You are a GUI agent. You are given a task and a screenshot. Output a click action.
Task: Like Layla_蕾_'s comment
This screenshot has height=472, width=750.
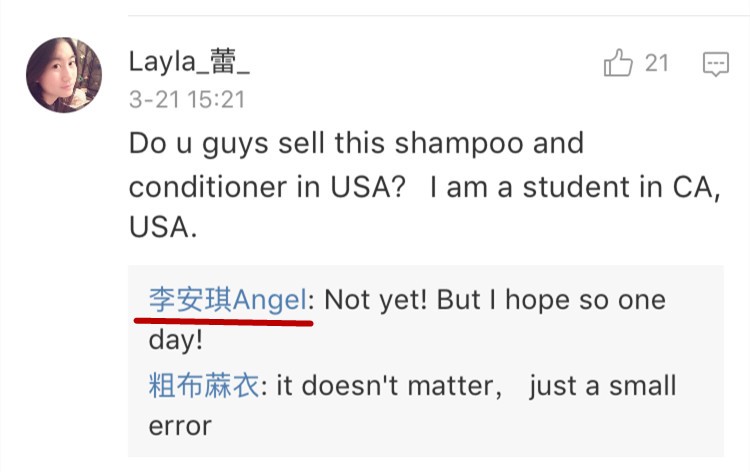[x=619, y=64]
